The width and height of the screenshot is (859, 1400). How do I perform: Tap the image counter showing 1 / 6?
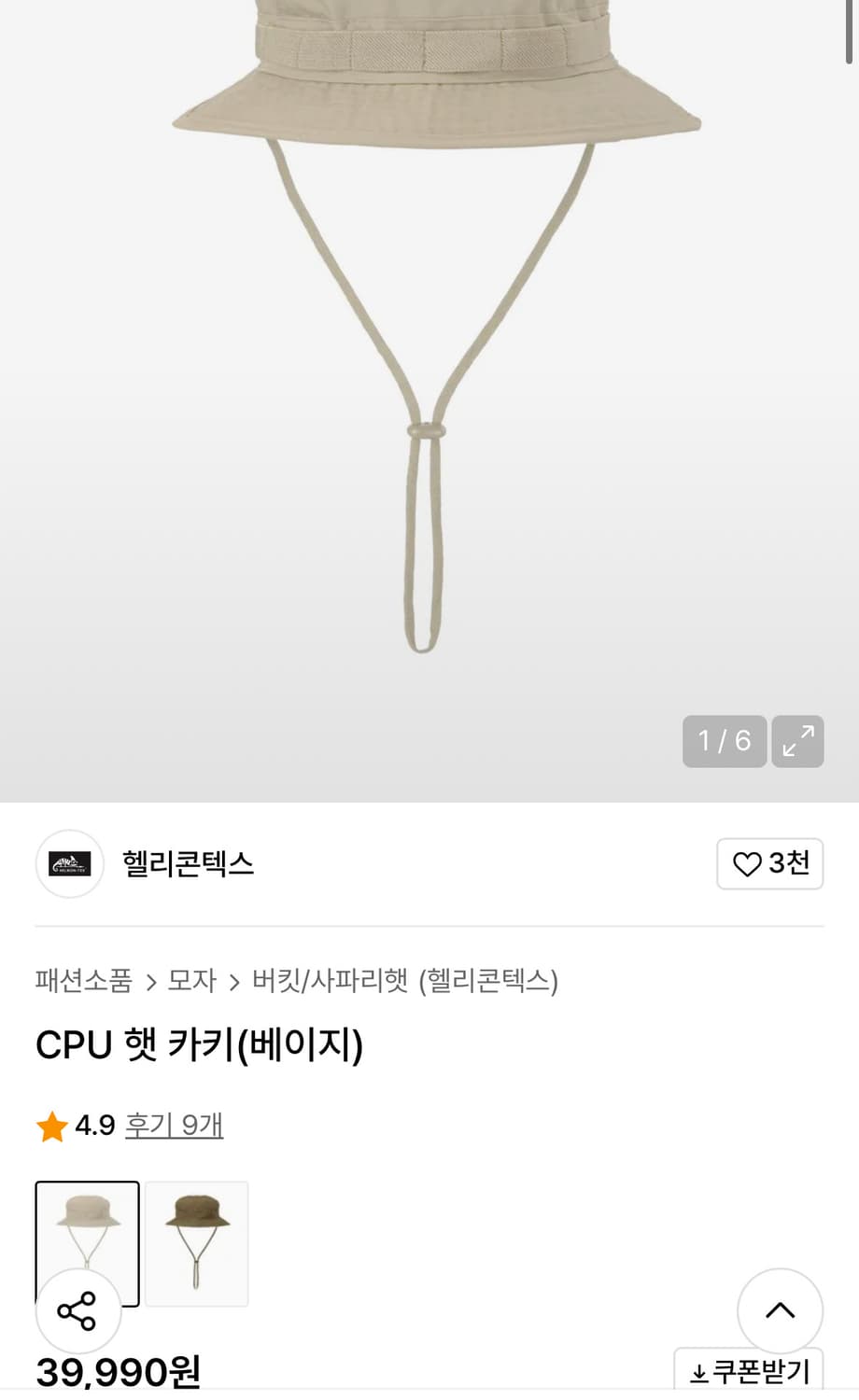tap(724, 741)
